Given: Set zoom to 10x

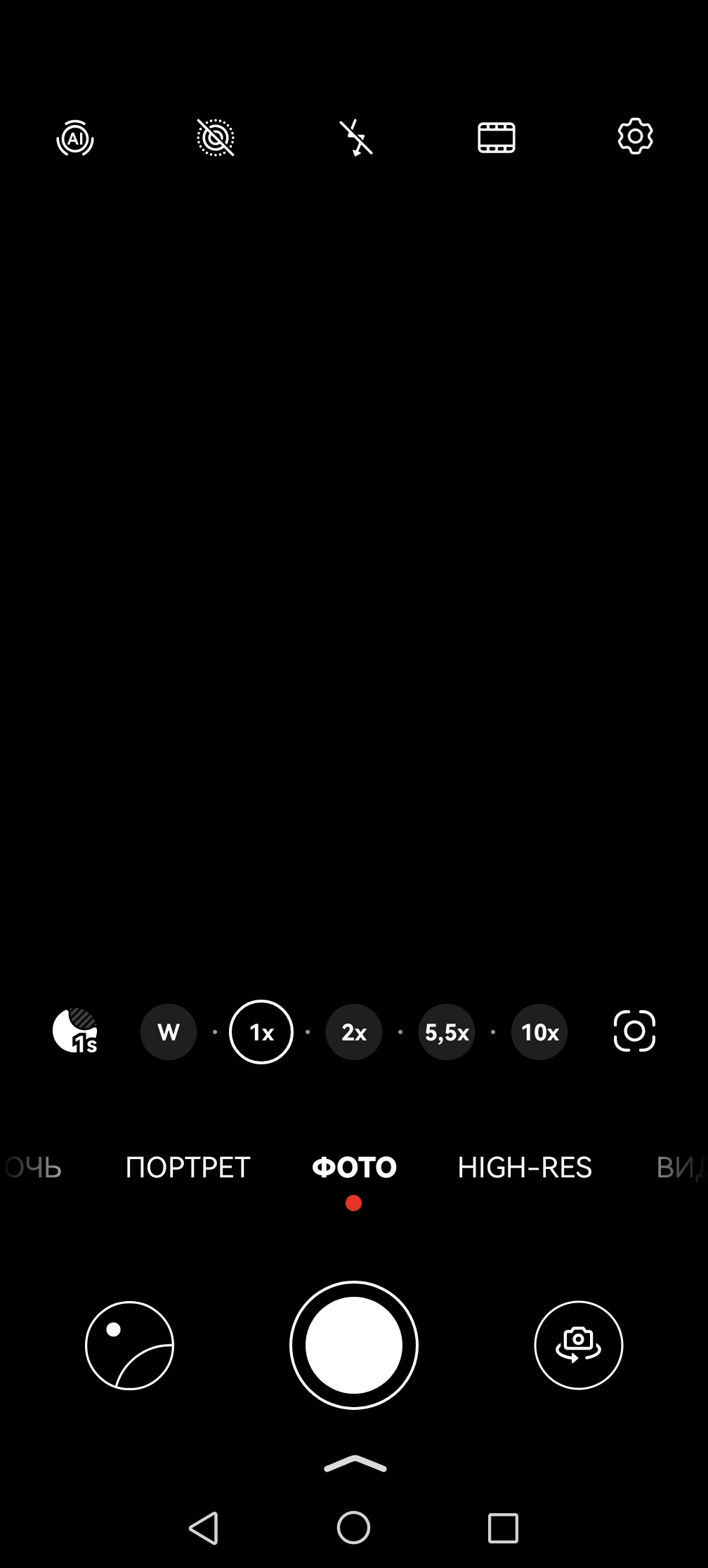Looking at the screenshot, I should click(x=539, y=1032).
